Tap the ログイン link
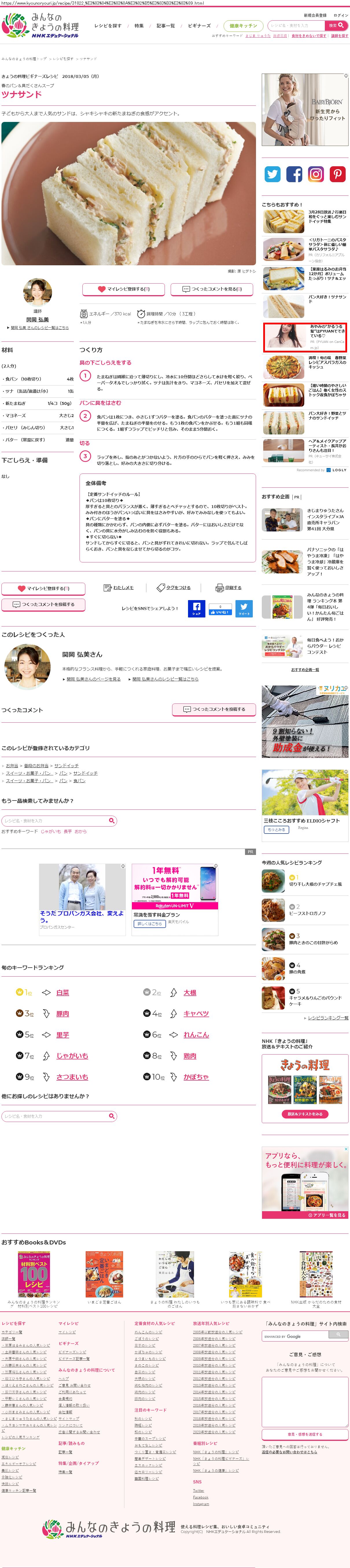The width and height of the screenshot is (350, 1568). point(340,15)
